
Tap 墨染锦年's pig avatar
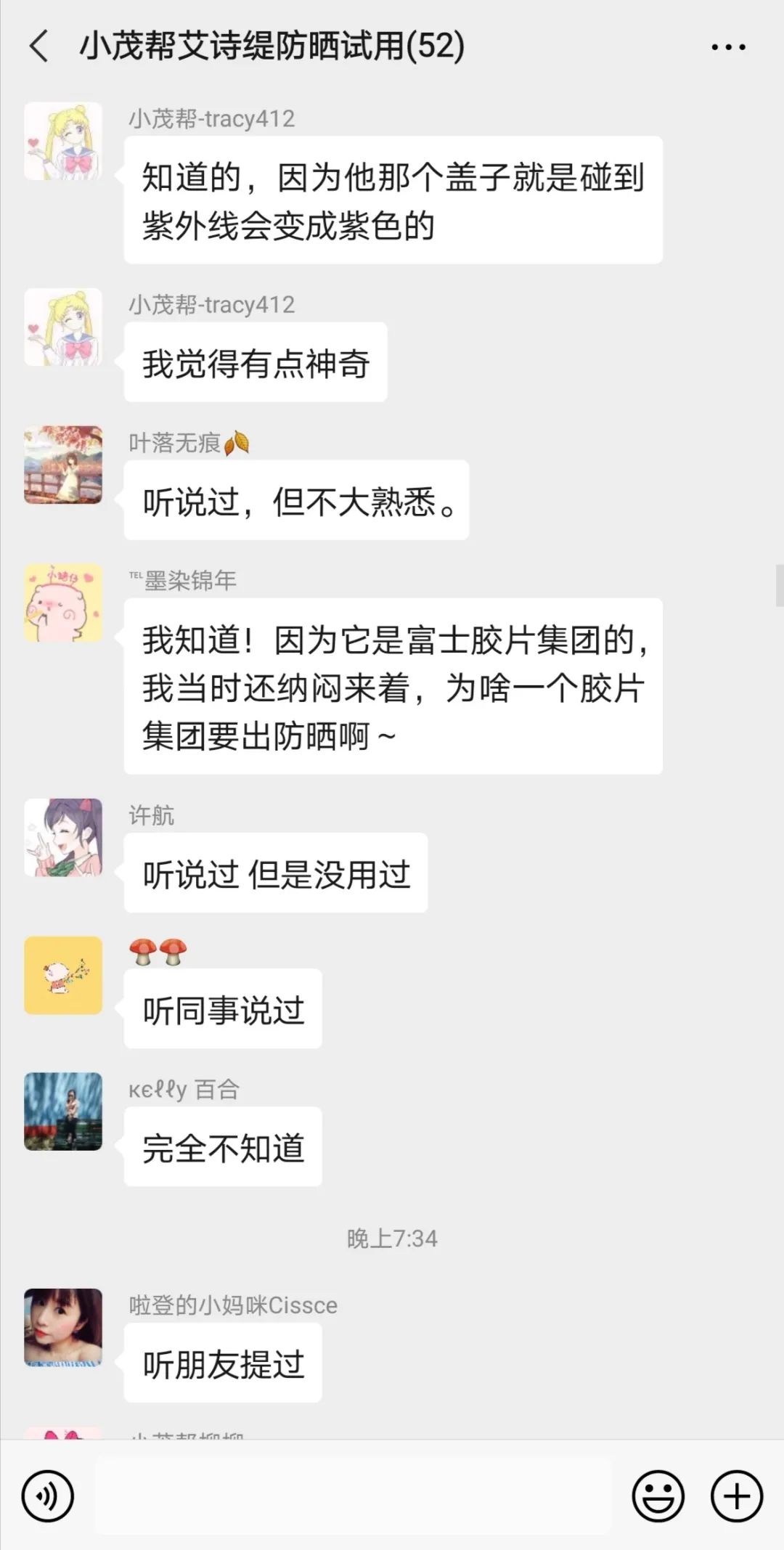pyautogui.click(x=63, y=603)
